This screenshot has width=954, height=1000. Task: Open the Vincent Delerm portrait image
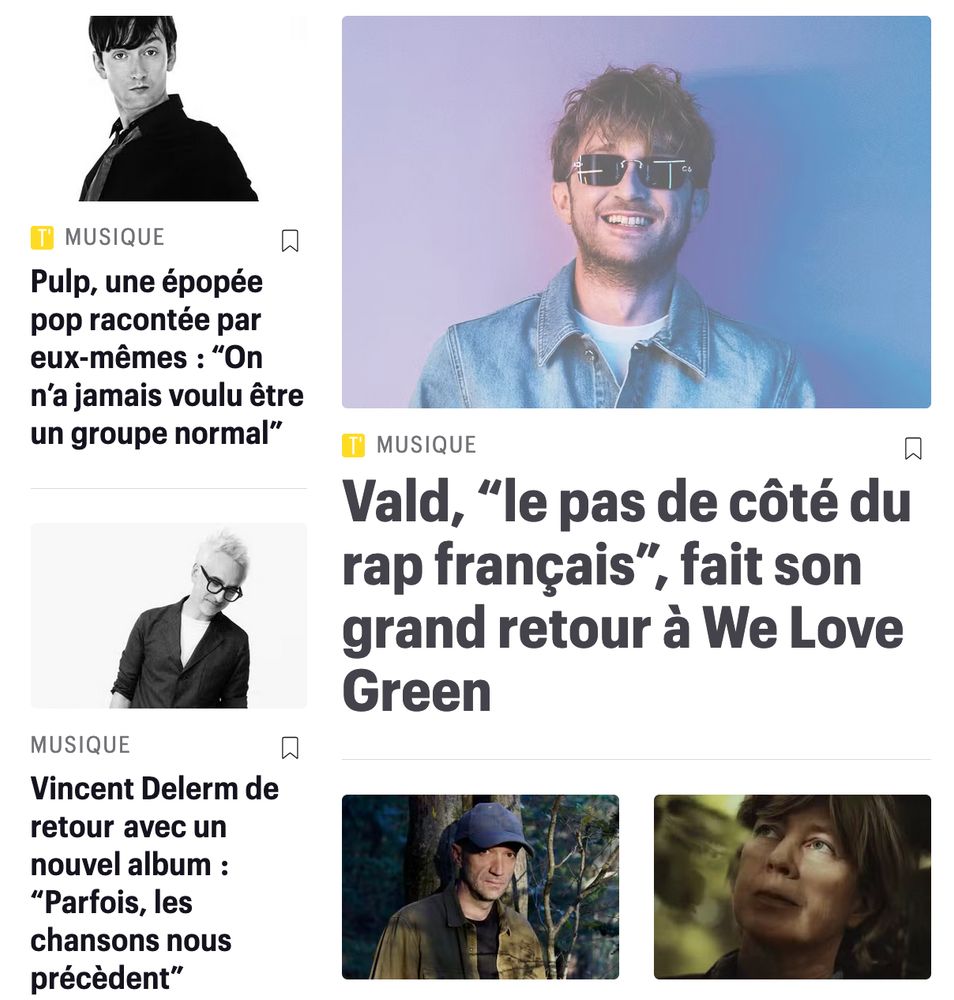168,615
